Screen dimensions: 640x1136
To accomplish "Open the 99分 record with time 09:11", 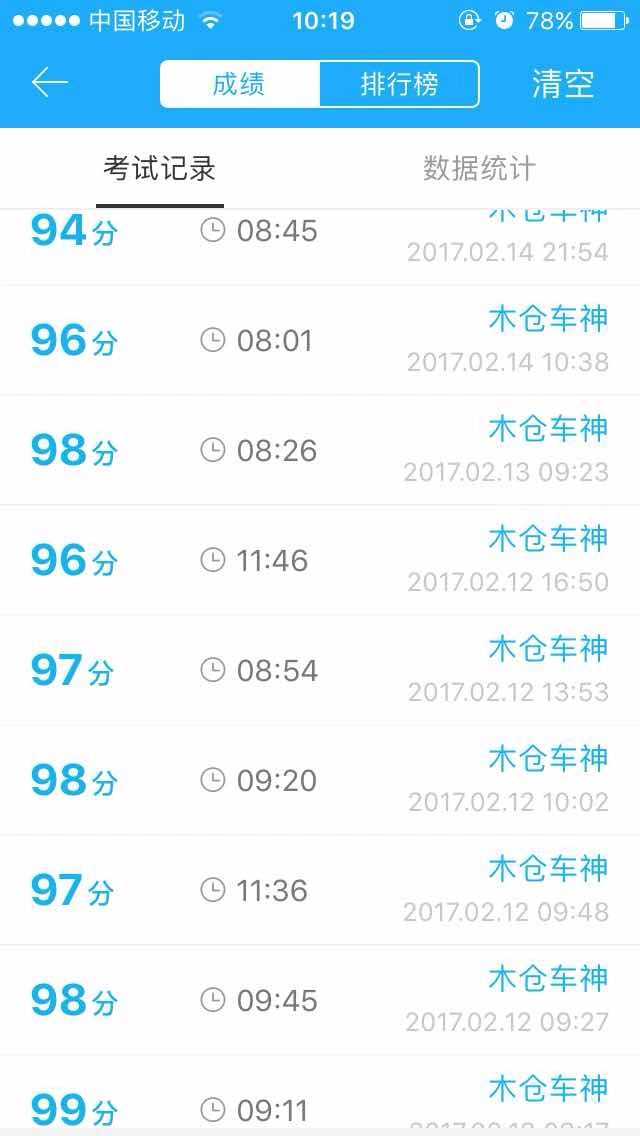I will click(320, 1095).
